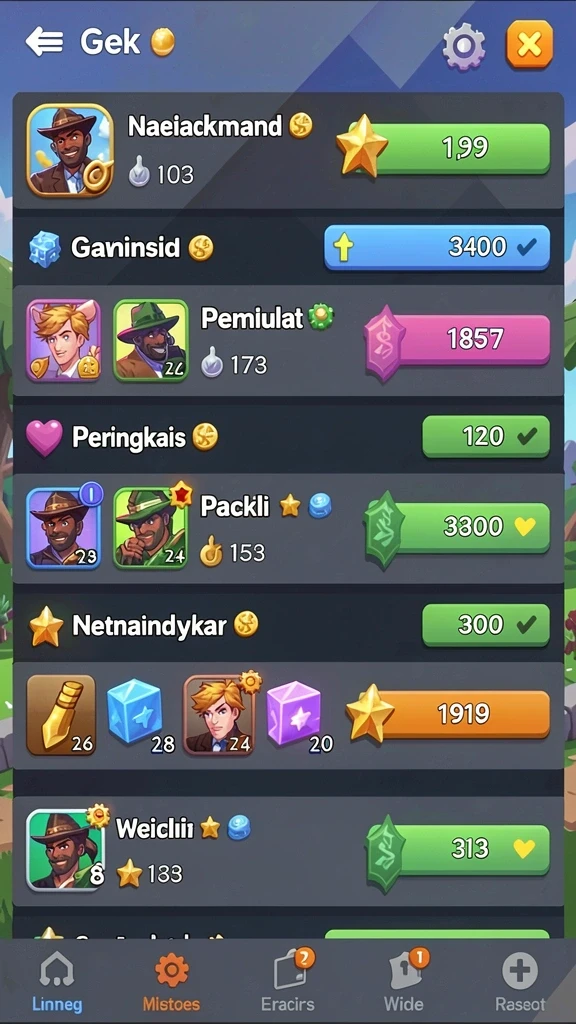Tap the pink 1857 button for Pemiulat

[x=457, y=339]
